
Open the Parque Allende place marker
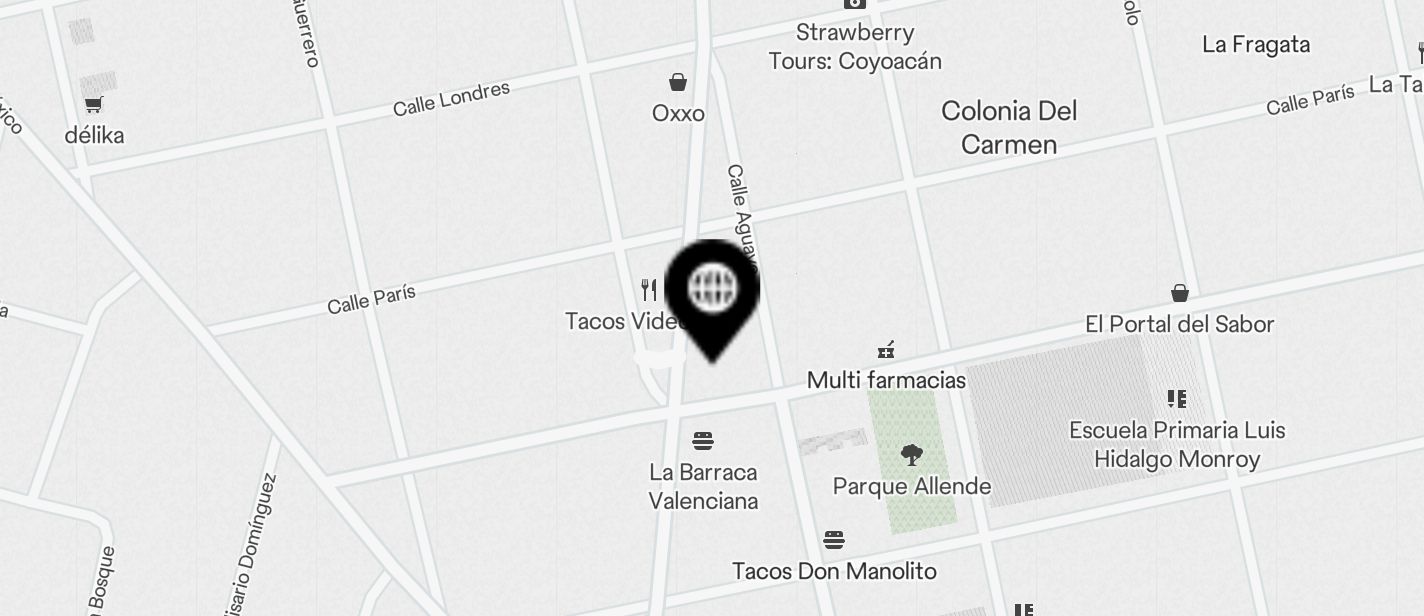click(x=911, y=457)
